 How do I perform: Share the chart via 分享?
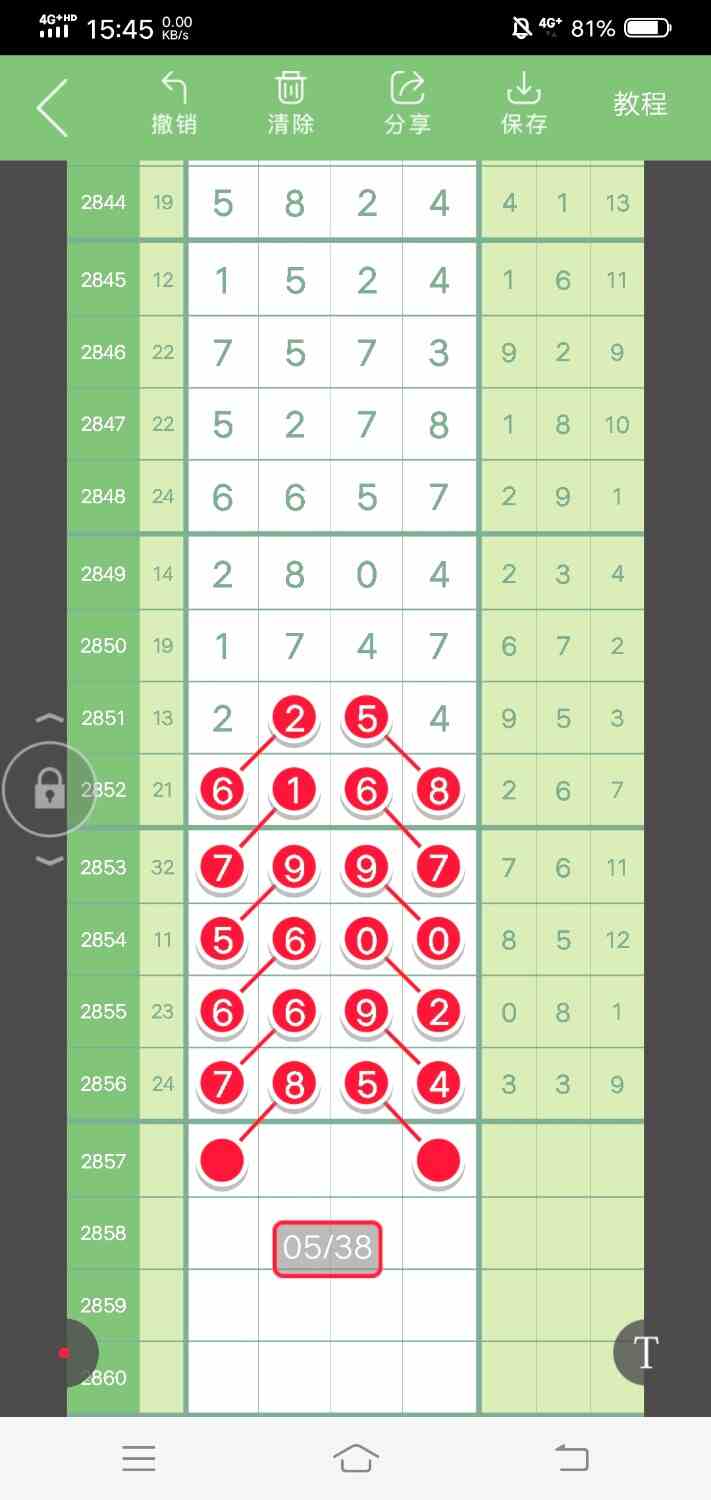point(407,104)
